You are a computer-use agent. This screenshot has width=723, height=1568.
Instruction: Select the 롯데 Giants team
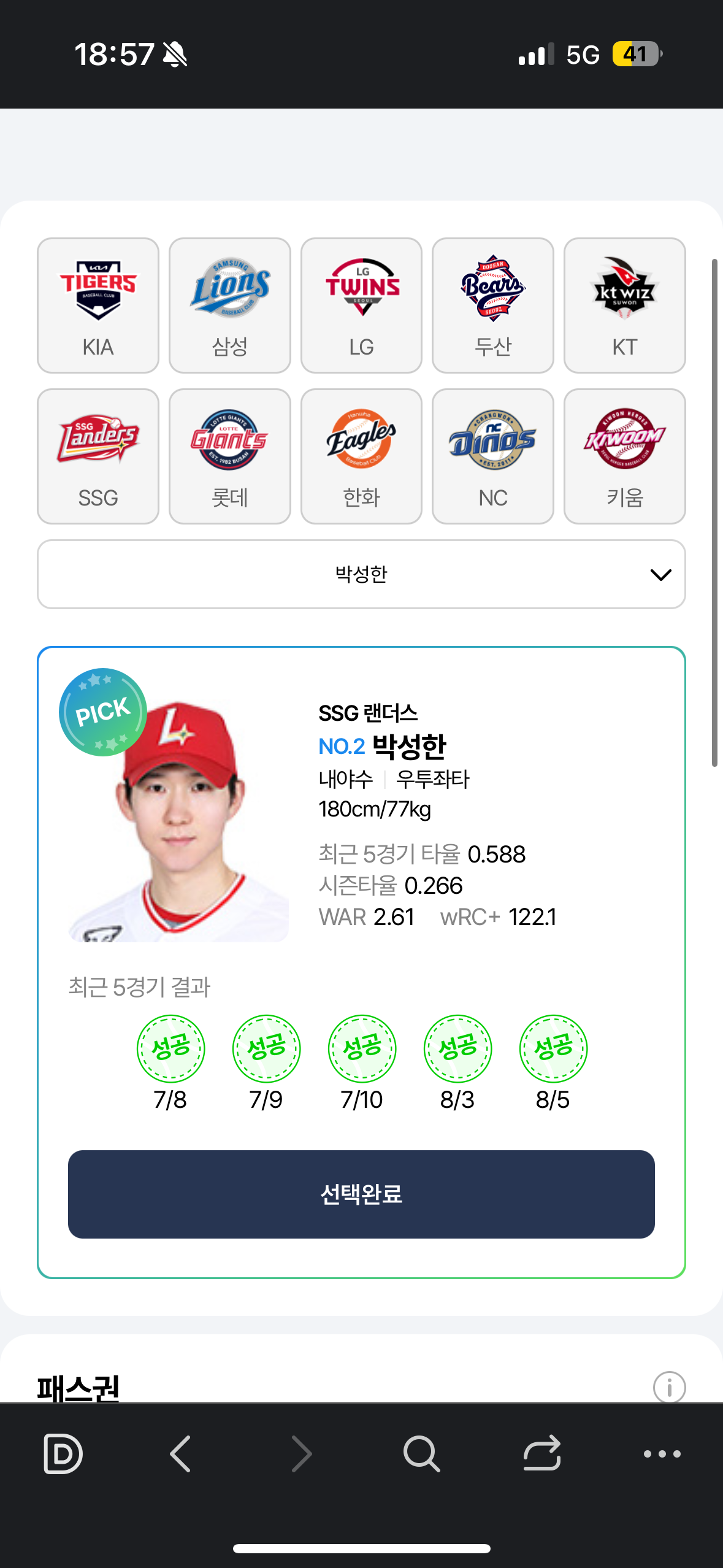click(230, 456)
